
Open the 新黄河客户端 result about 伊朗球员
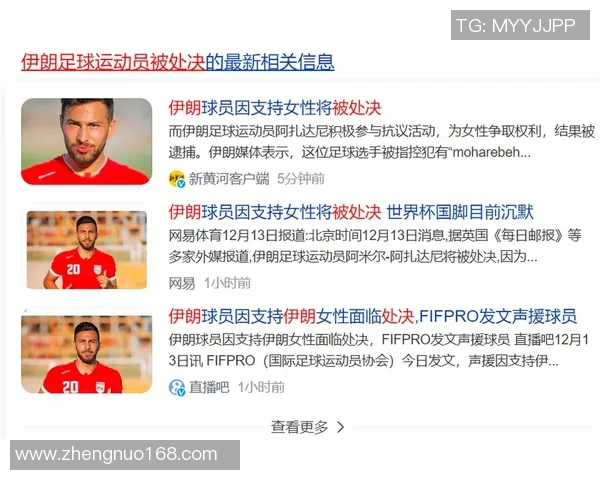point(275,108)
